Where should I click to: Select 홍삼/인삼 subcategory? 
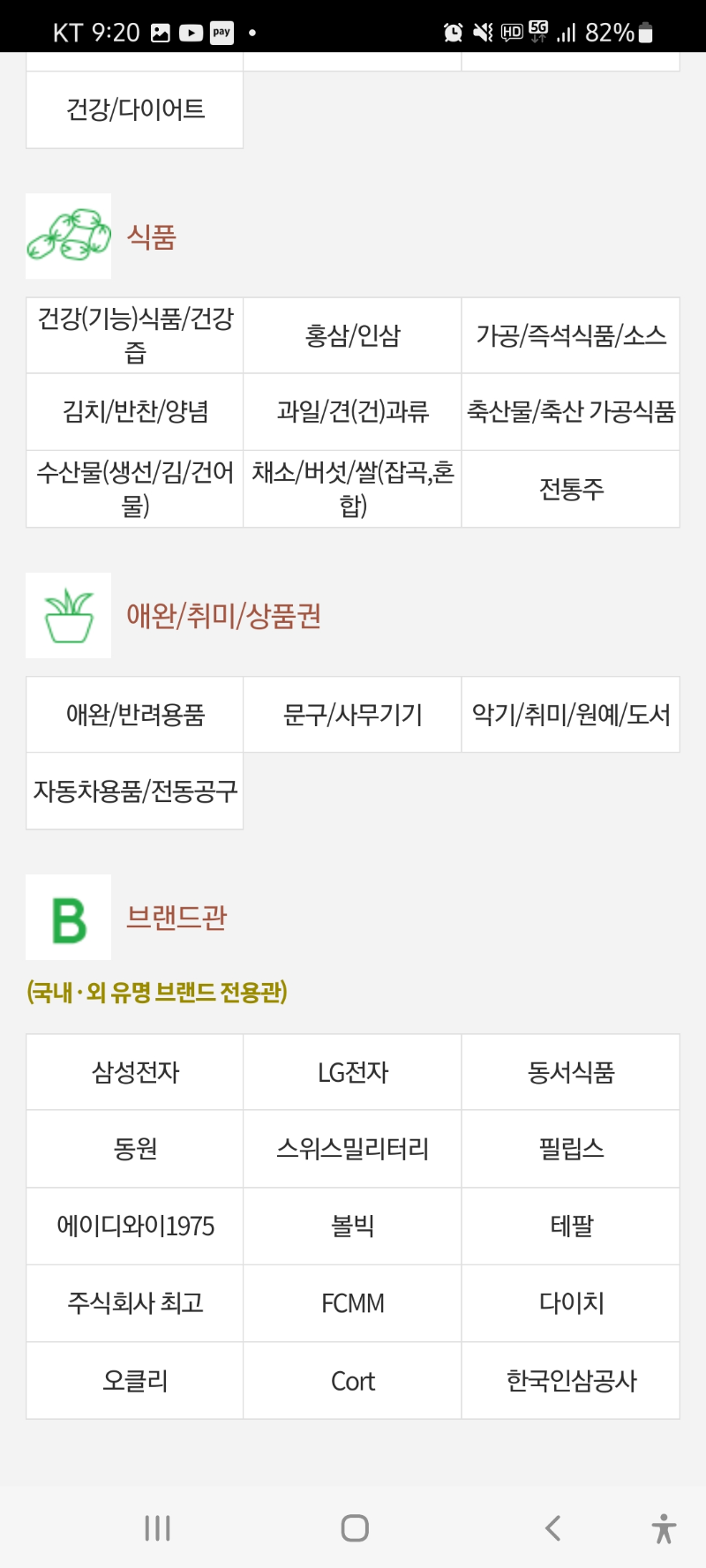coord(351,336)
